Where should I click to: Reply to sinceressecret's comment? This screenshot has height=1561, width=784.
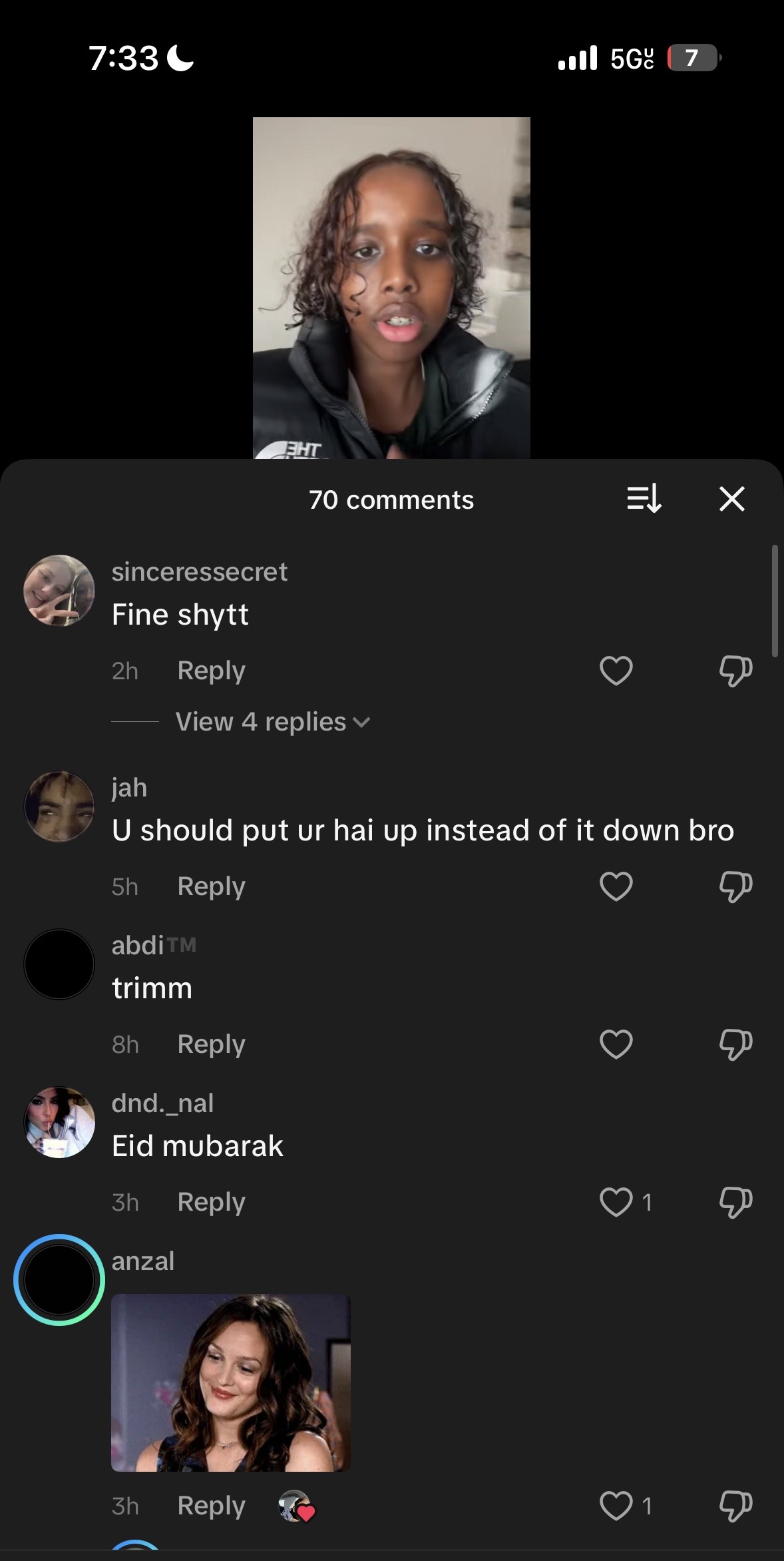click(x=211, y=671)
